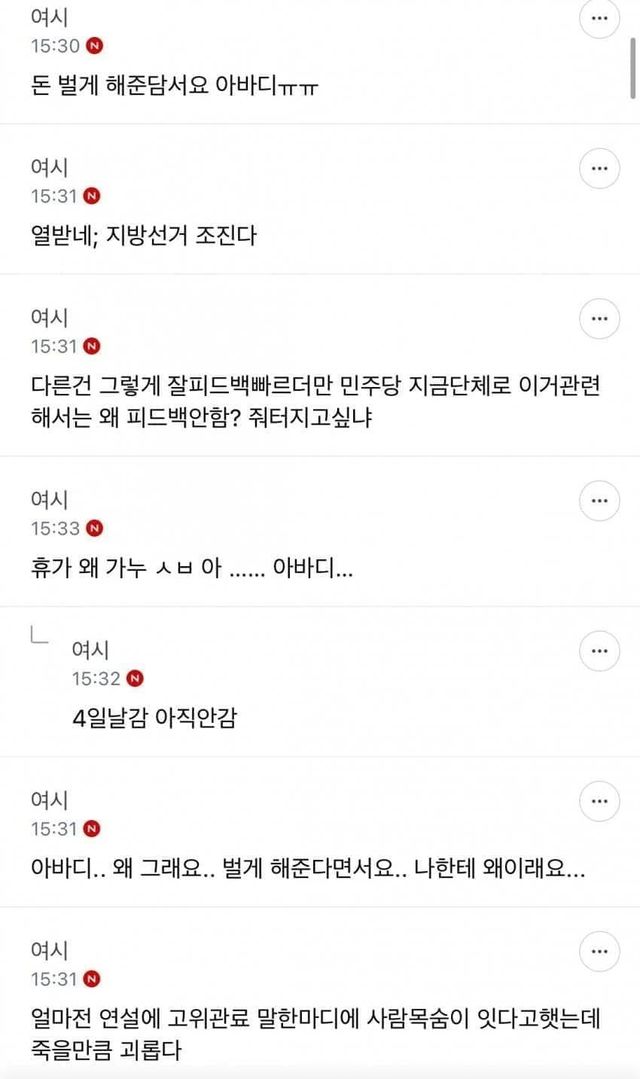Open options for reply '4일날감 아직안감'
The image size is (640, 1079).
599,650
